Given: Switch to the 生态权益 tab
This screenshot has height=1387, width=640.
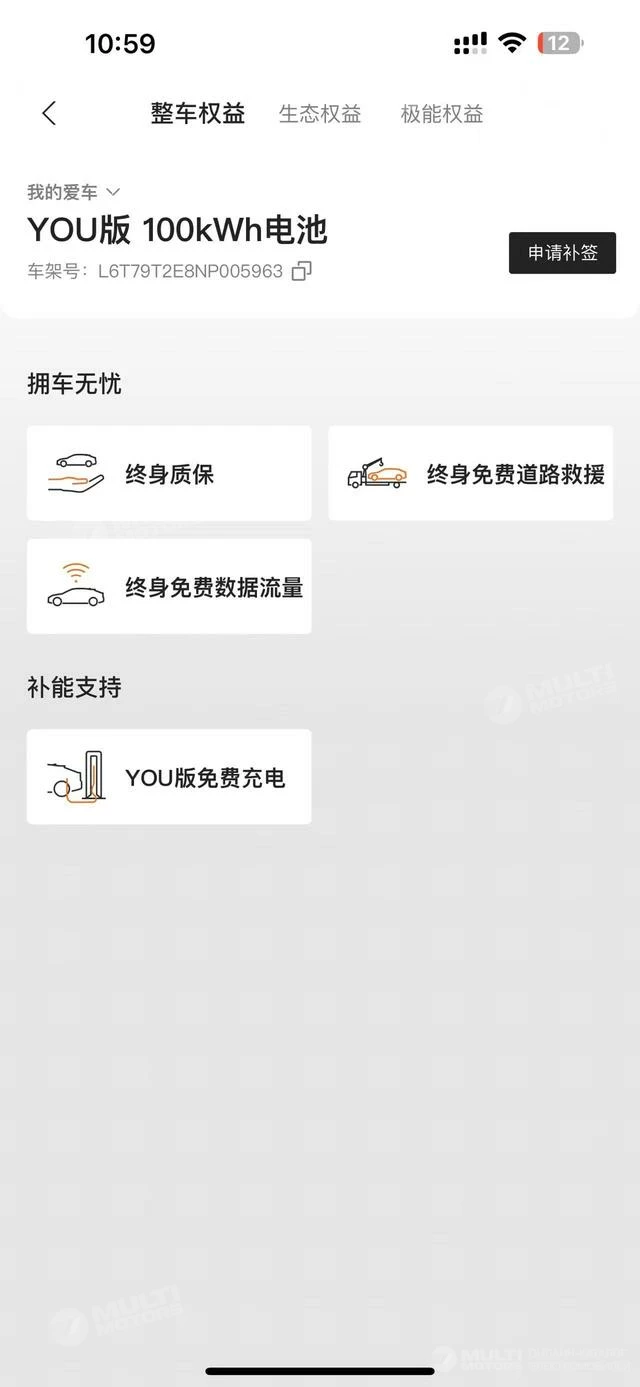Looking at the screenshot, I should click(x=320, y=114).
